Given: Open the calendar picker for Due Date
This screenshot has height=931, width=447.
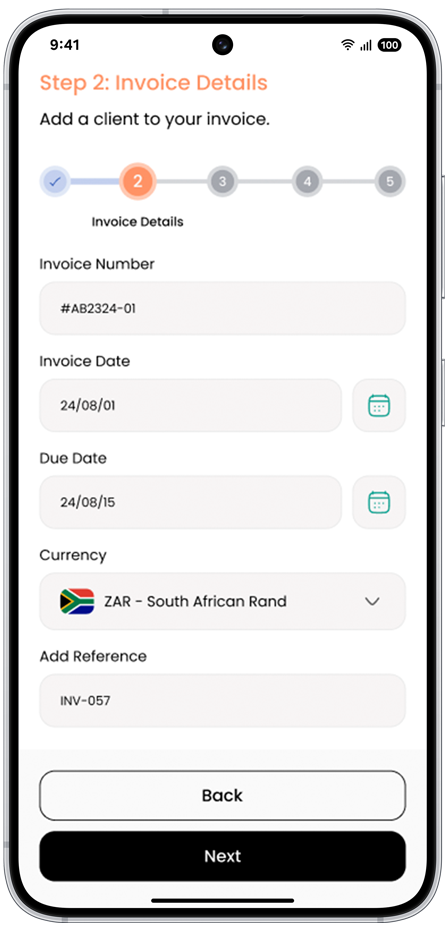Looking at the screenshot, I should coord(379,502).
